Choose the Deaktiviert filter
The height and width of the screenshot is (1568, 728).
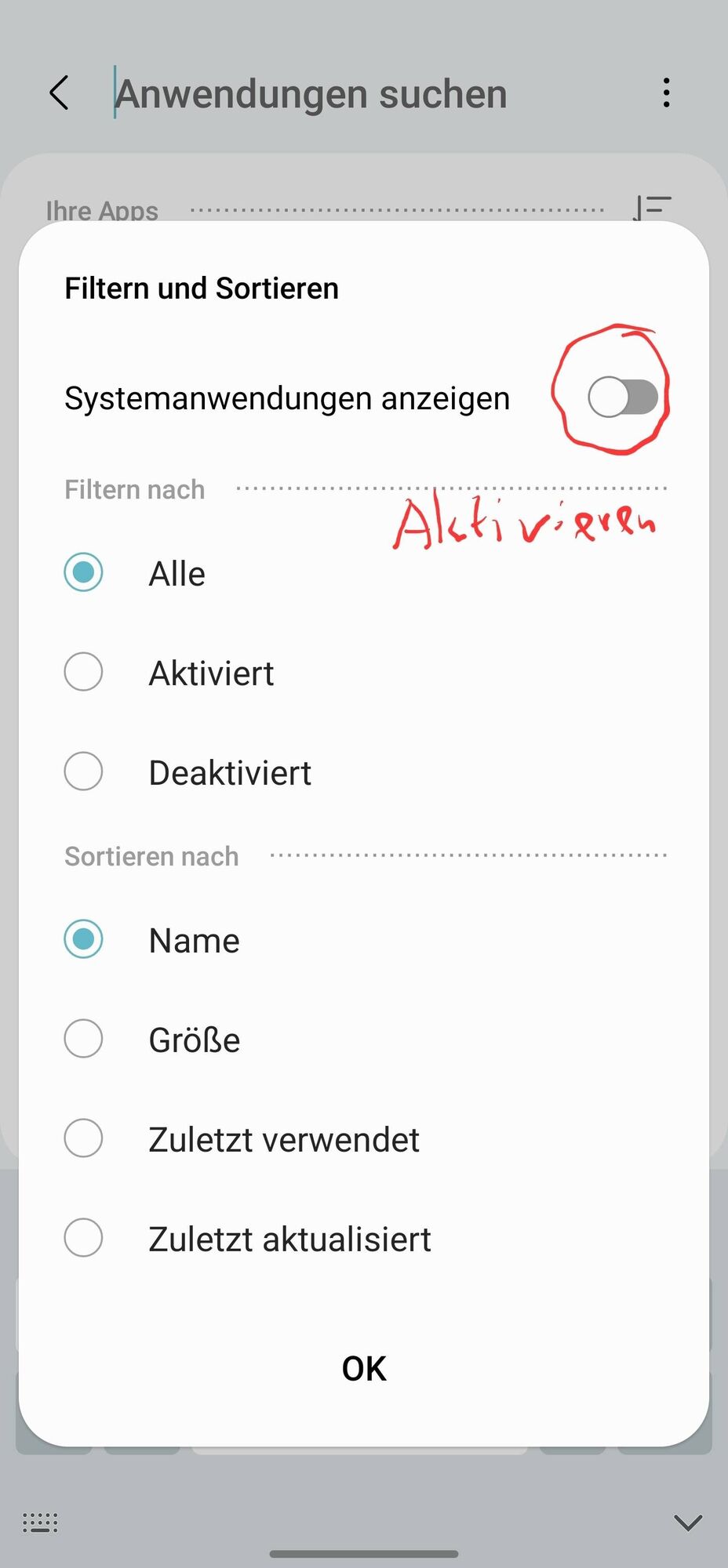tap(84, 771)
